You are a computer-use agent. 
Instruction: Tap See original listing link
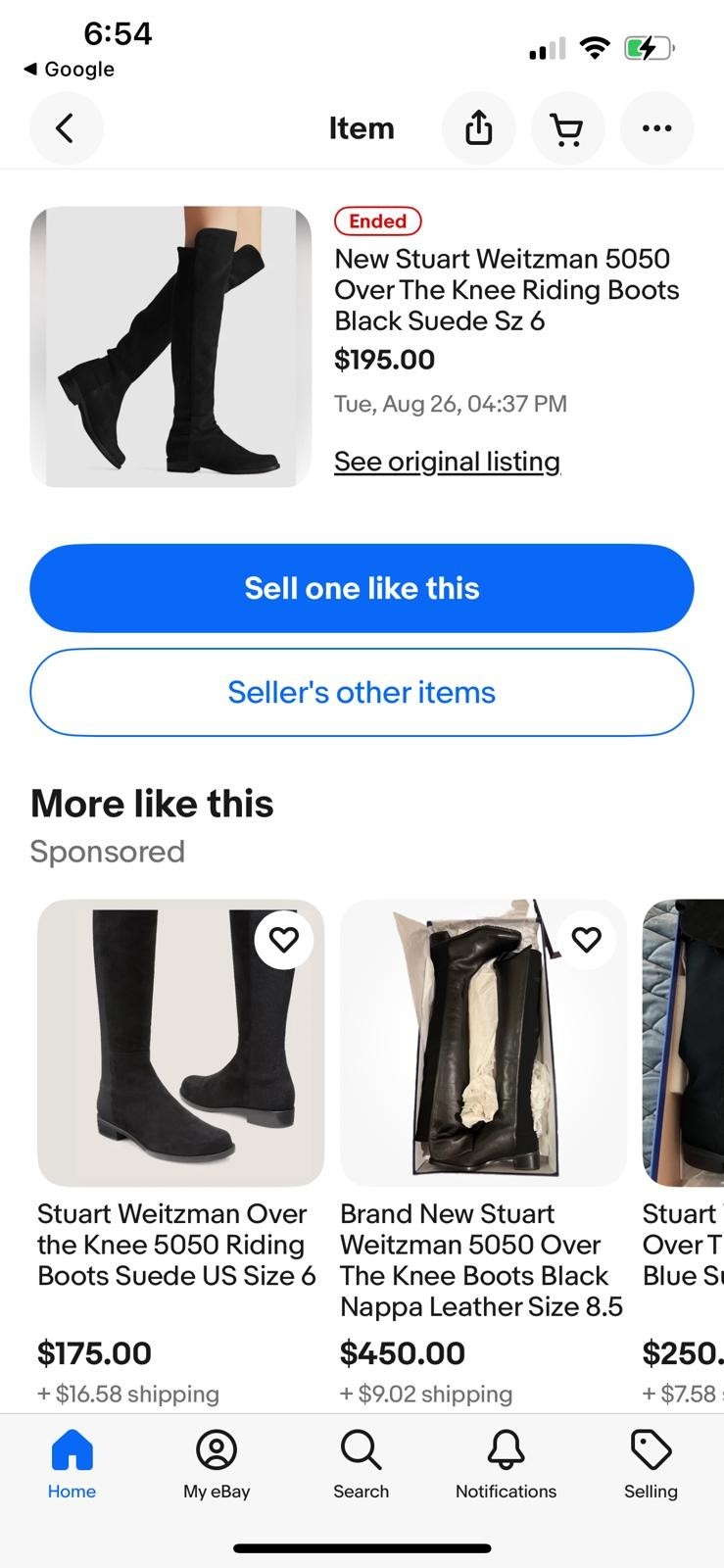tap(447, 462)
